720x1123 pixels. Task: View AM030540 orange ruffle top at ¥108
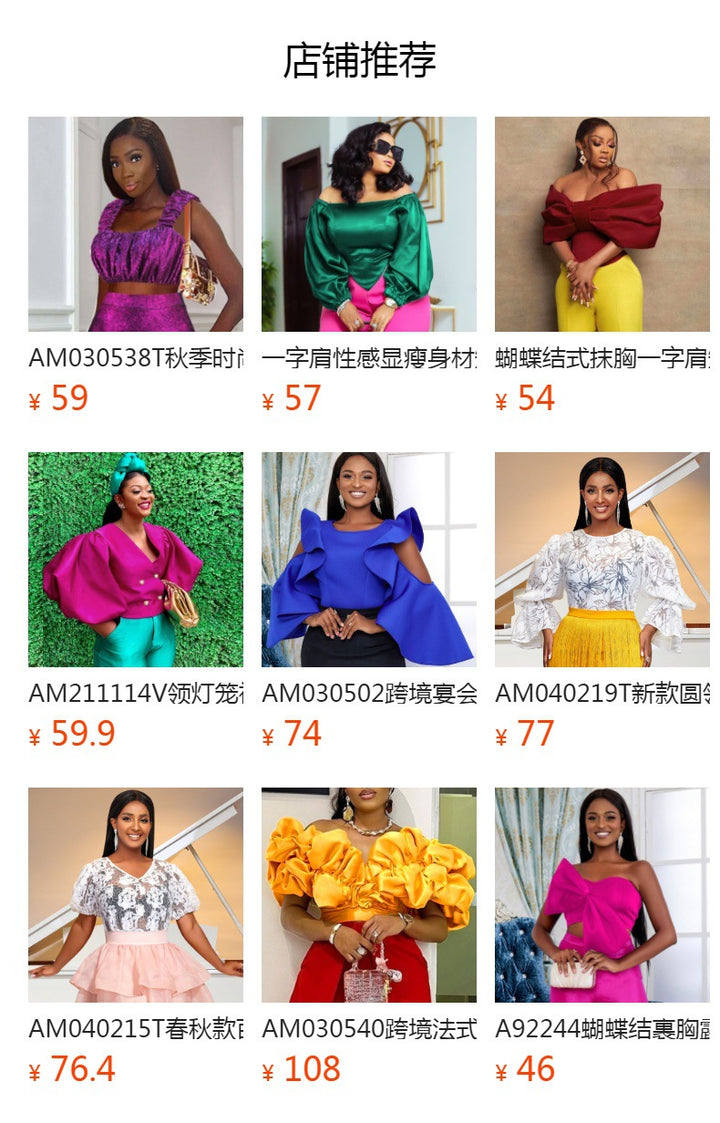(369, 895)
